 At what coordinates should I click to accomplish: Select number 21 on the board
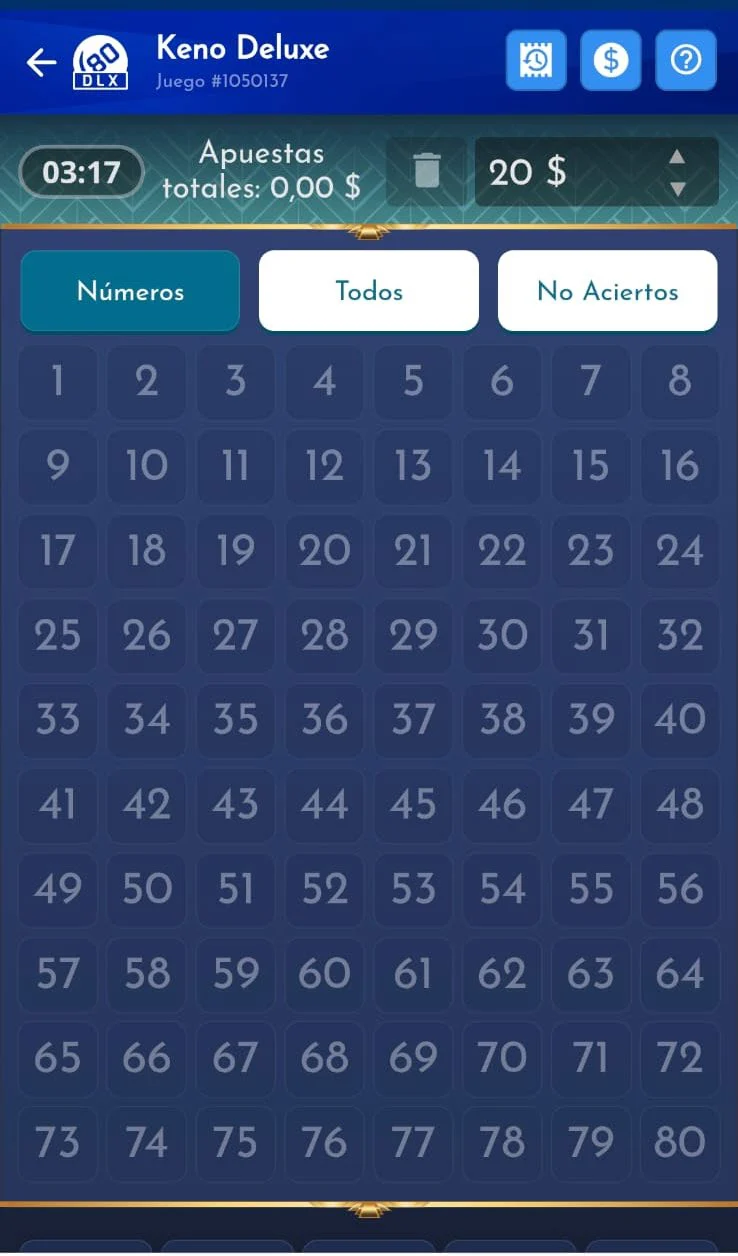413,551
